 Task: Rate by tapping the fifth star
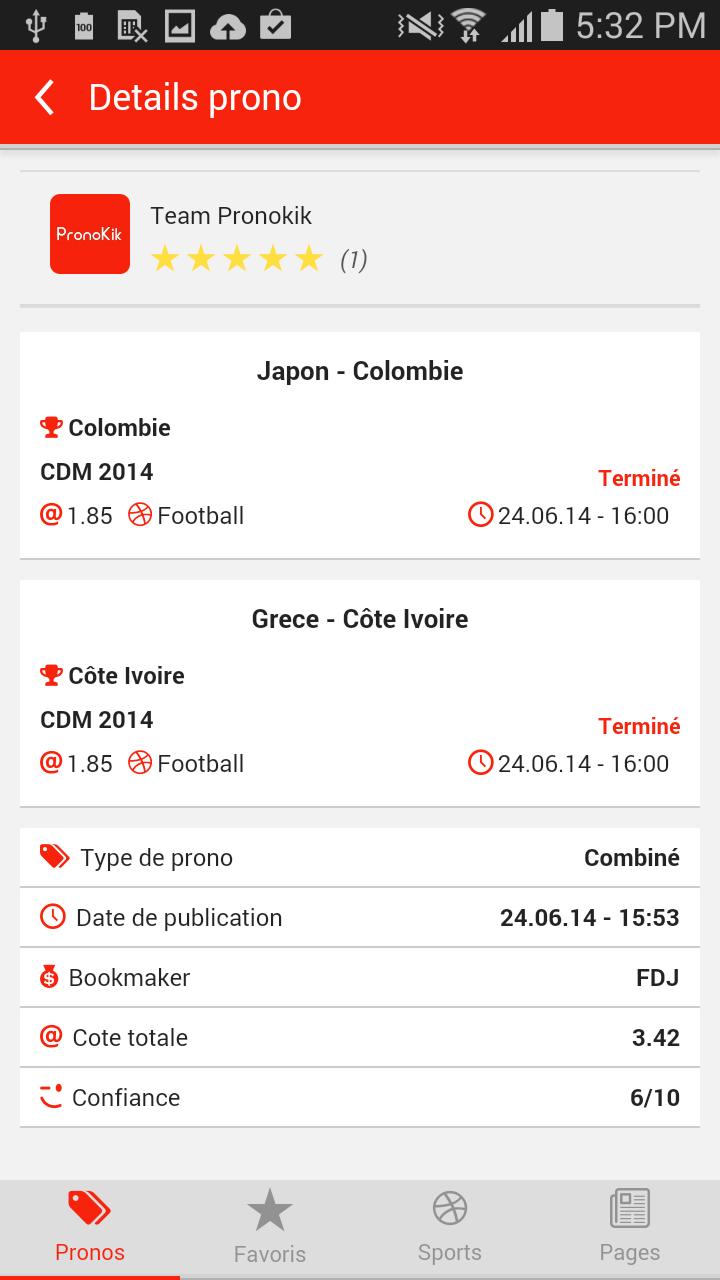click(x=311, y=258)
